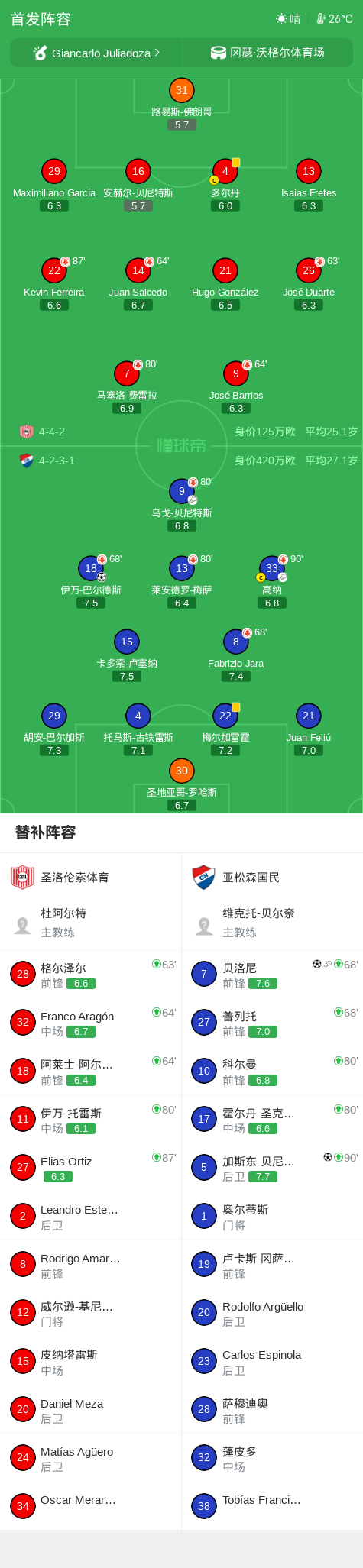
Task: Open goalkeeper 路易斯-佛朗哥 on the pitch
Action: point(181,90)
